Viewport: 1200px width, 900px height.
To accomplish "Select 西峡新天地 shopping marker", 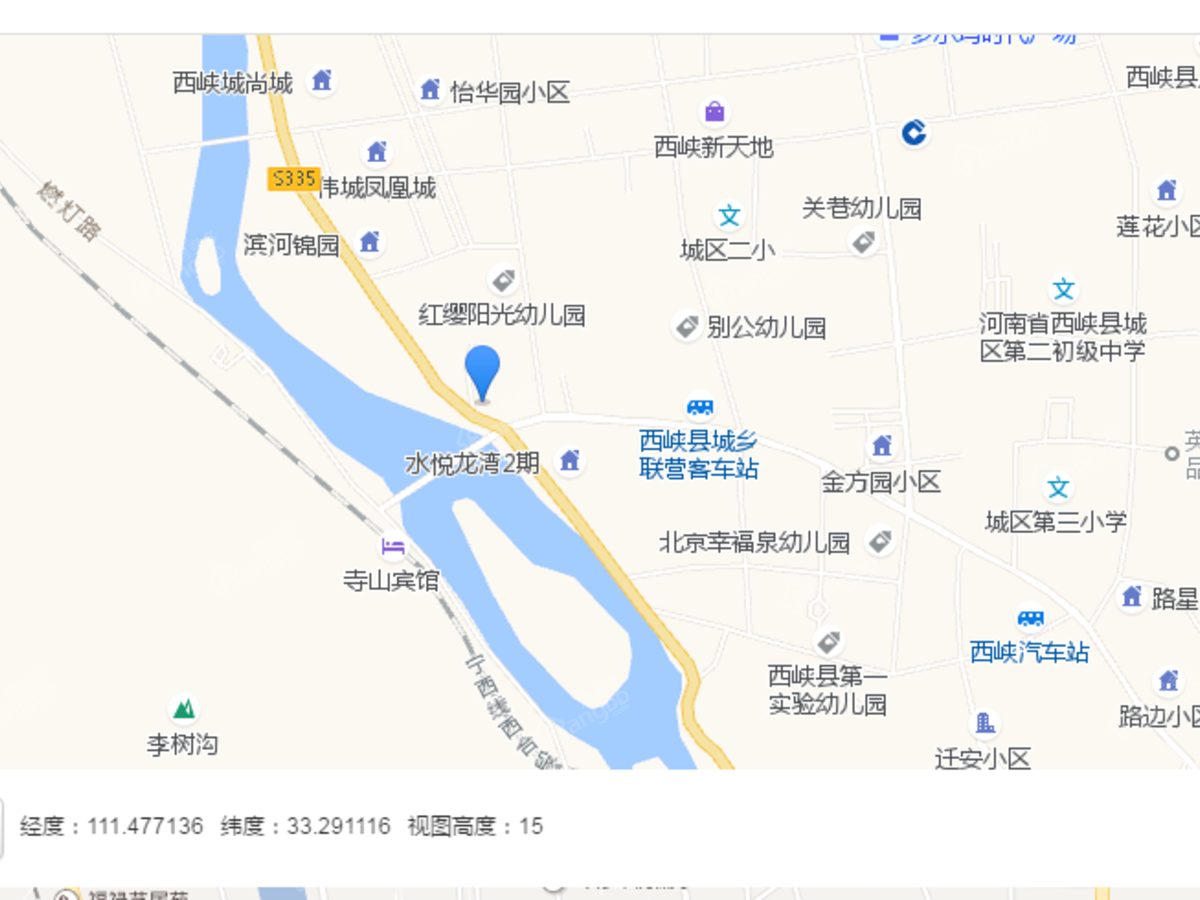I will (x=714, y=111).
